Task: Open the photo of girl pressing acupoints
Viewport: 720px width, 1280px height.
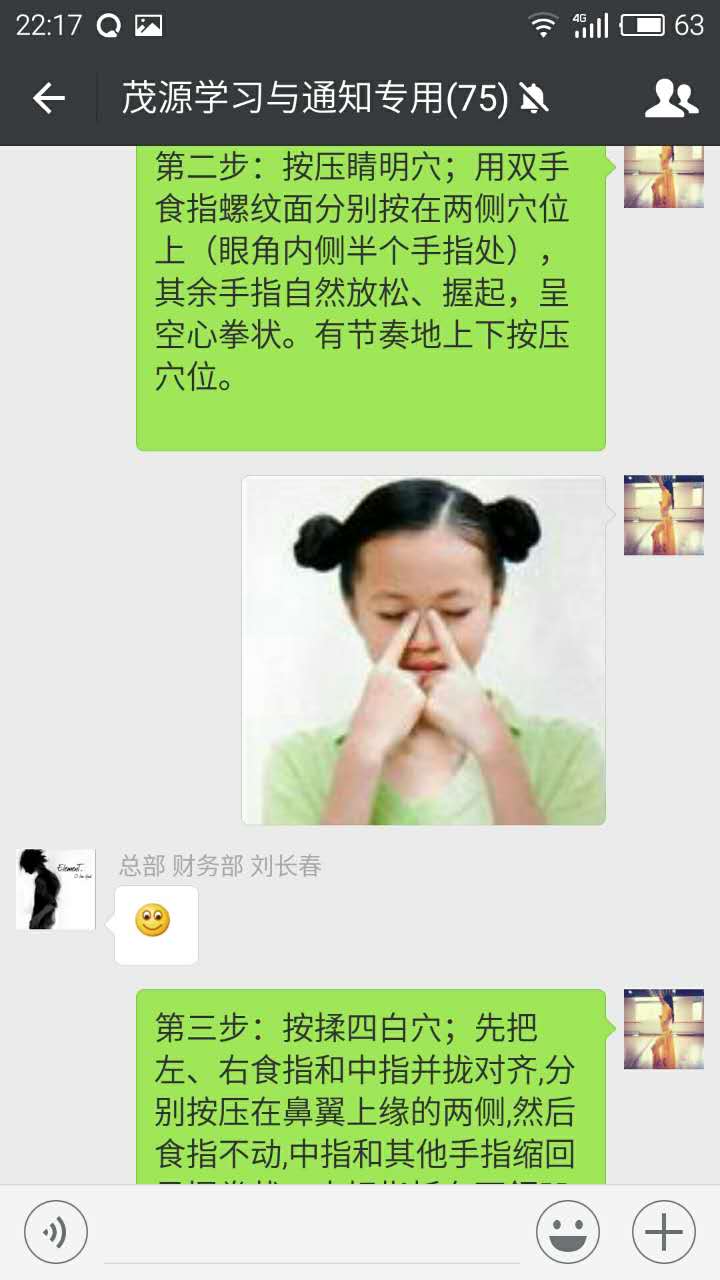Action: click(x=423, y=650)
